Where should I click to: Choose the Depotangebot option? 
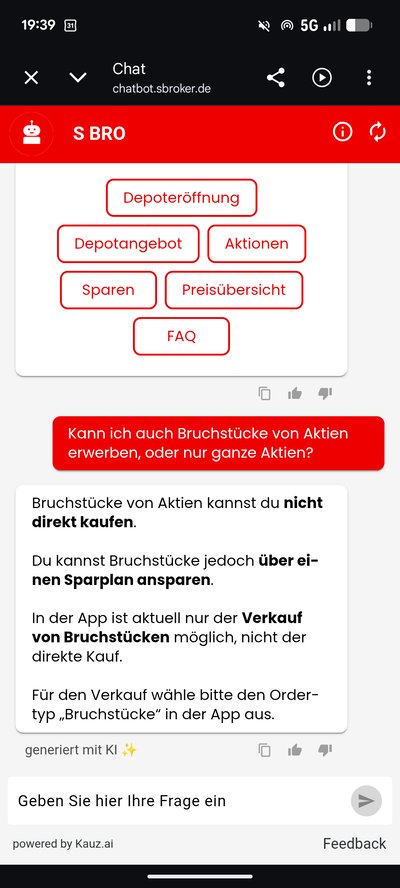click(x=128, y=244)
